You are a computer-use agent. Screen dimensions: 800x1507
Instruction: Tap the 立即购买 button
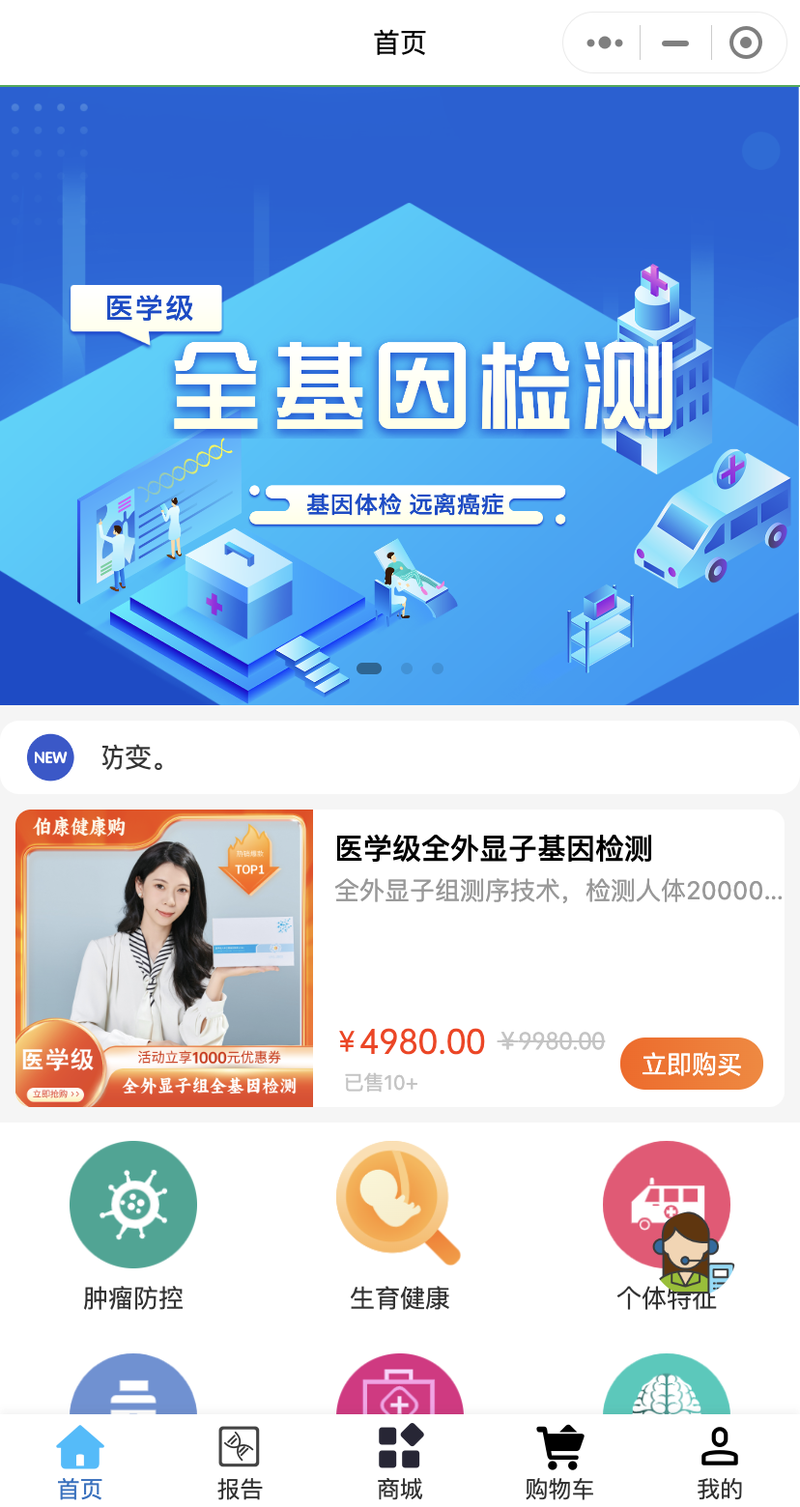point(691,1064)
